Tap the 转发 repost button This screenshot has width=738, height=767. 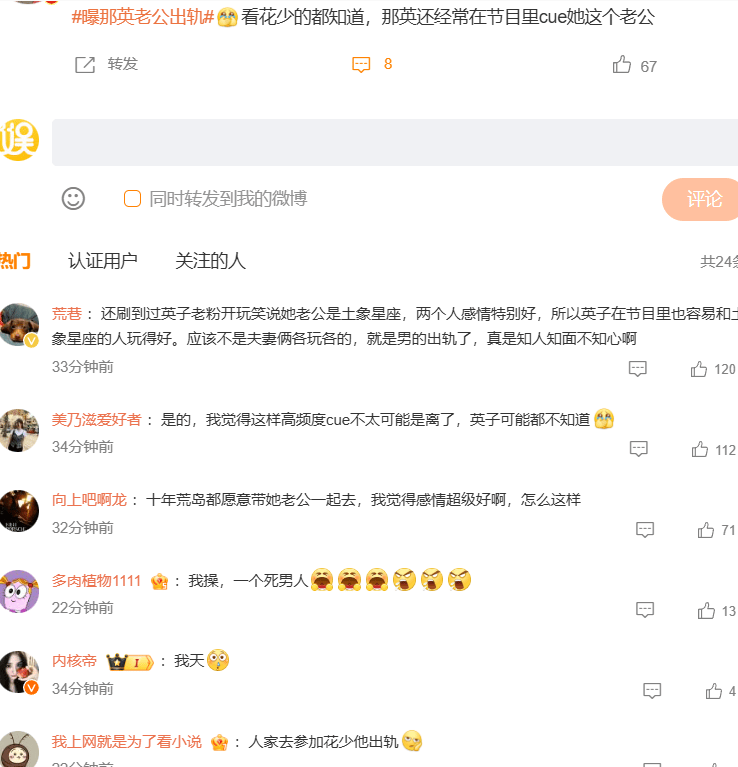106,65
